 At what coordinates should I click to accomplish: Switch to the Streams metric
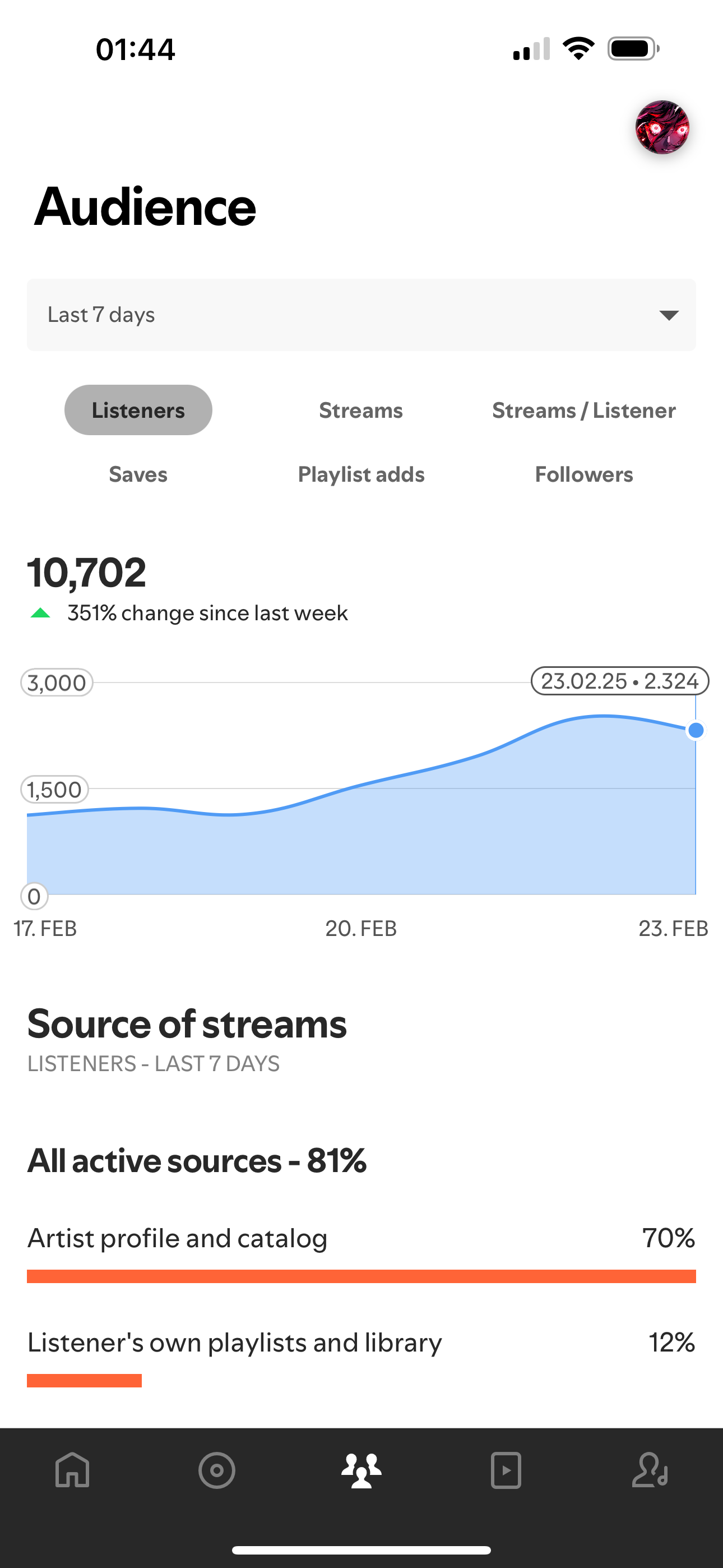point(361,411)
